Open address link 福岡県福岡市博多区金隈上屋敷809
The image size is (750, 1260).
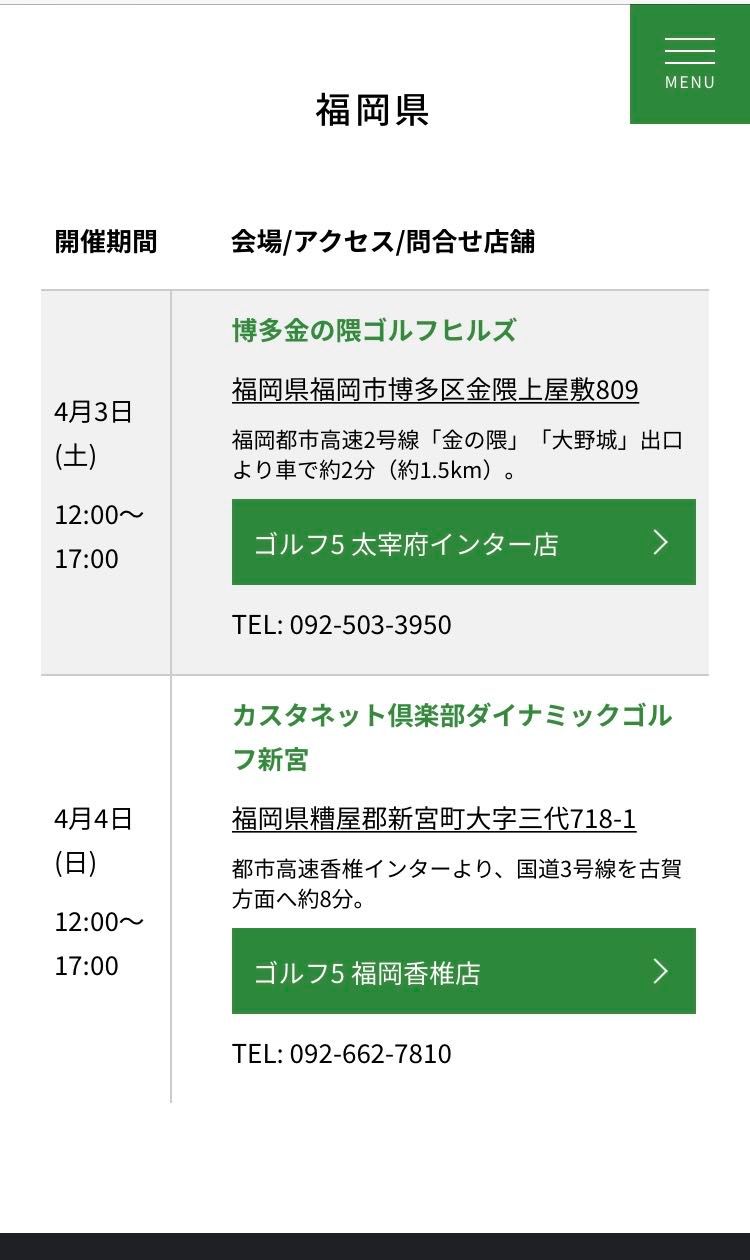435,389
